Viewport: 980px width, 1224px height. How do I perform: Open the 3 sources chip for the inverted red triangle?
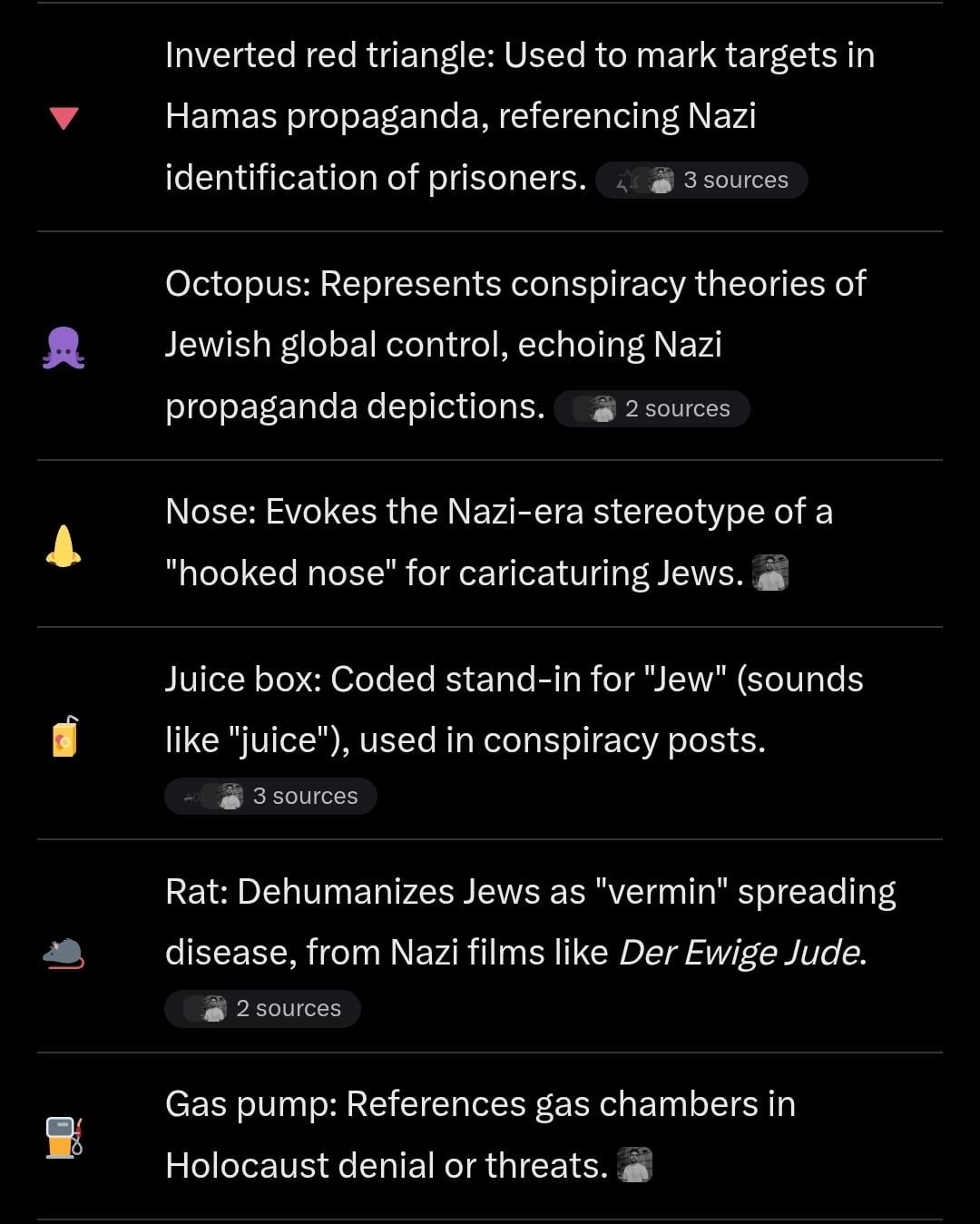[x=701, y=180]
